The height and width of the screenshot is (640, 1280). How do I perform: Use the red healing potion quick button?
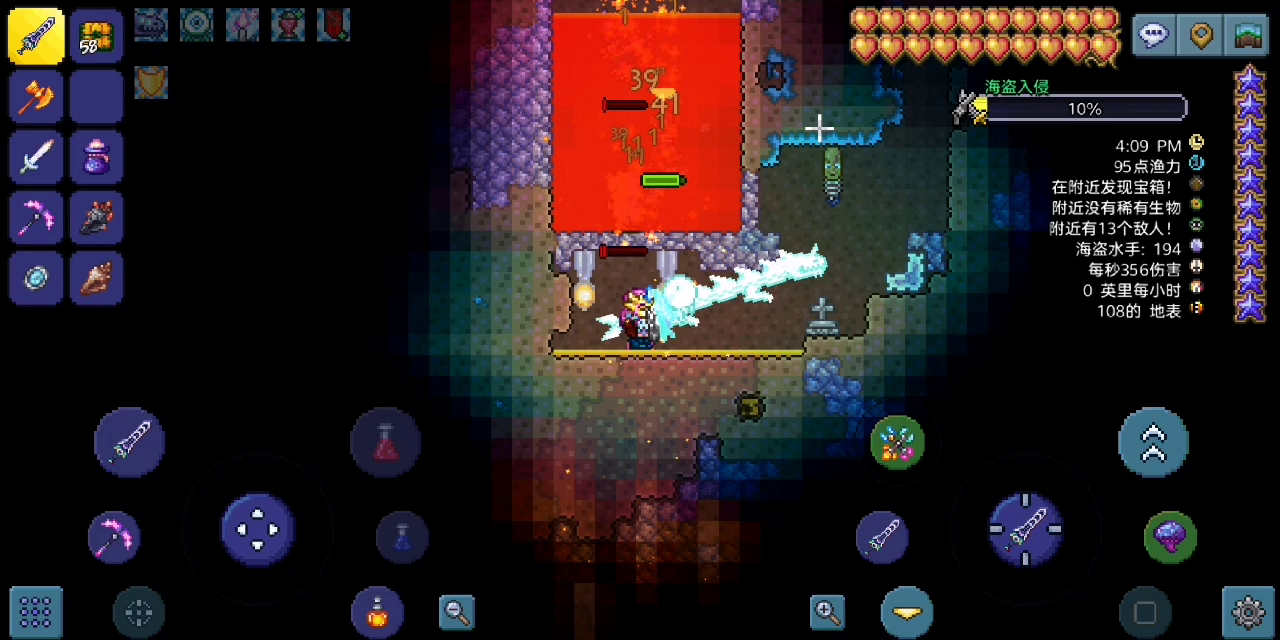(x=386, y=441)
